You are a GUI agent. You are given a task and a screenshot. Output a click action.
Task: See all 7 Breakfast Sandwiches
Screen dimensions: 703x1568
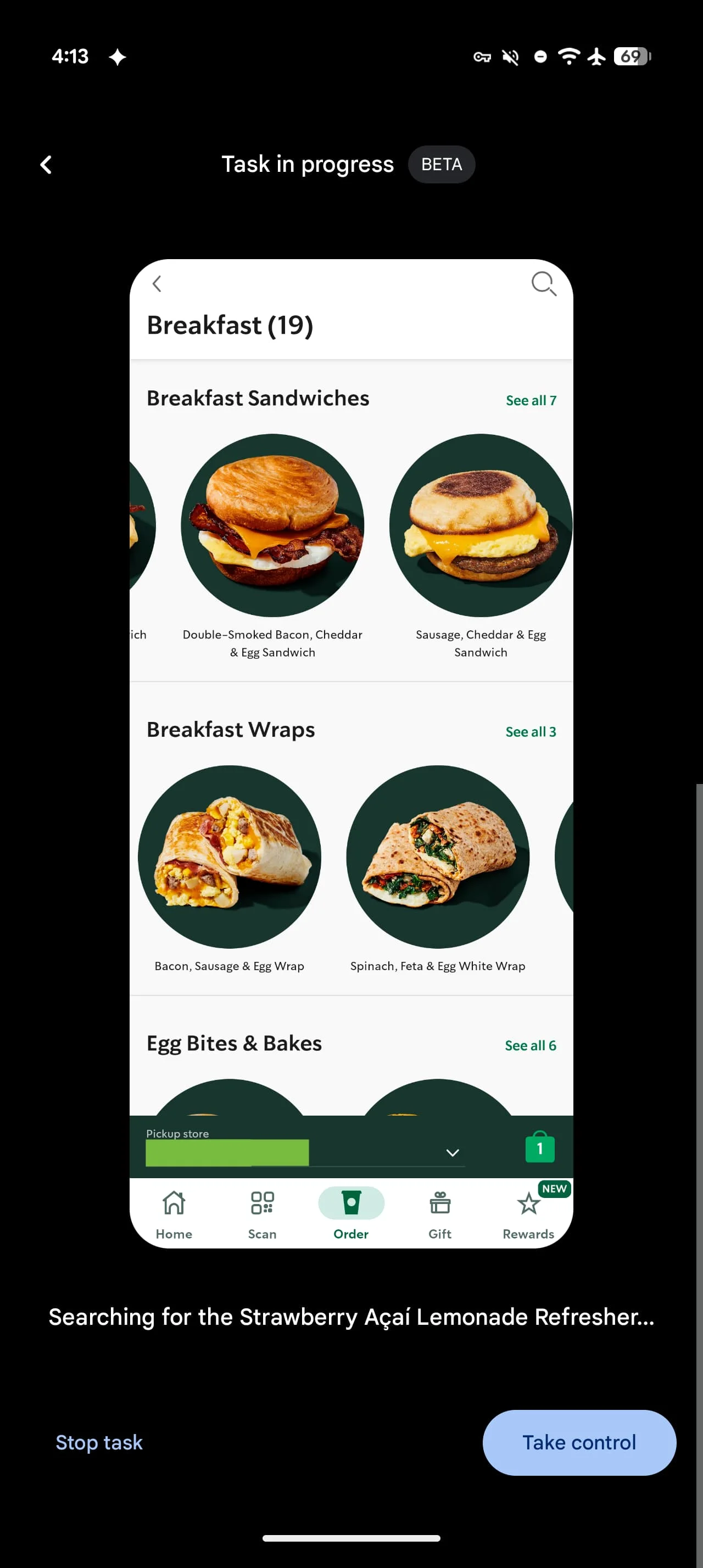pos(530,401)
